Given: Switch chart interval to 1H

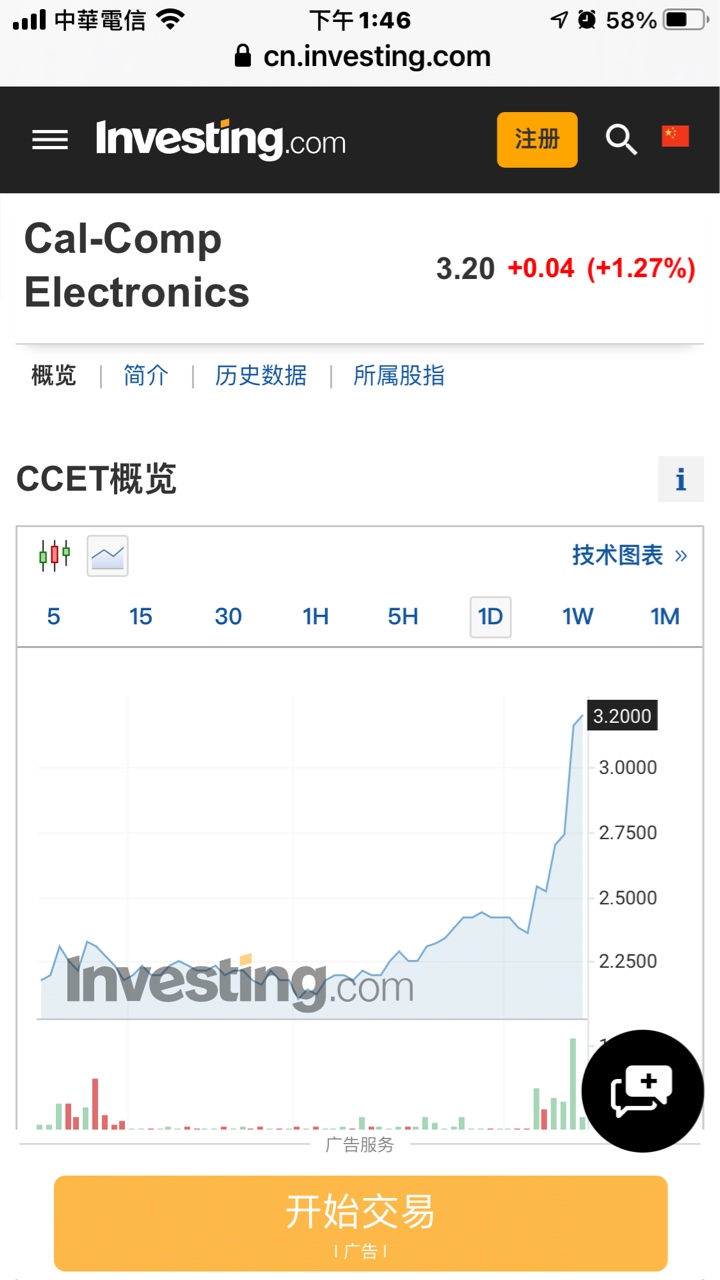Looking at the screenshot, I should [x=316, y=617].
